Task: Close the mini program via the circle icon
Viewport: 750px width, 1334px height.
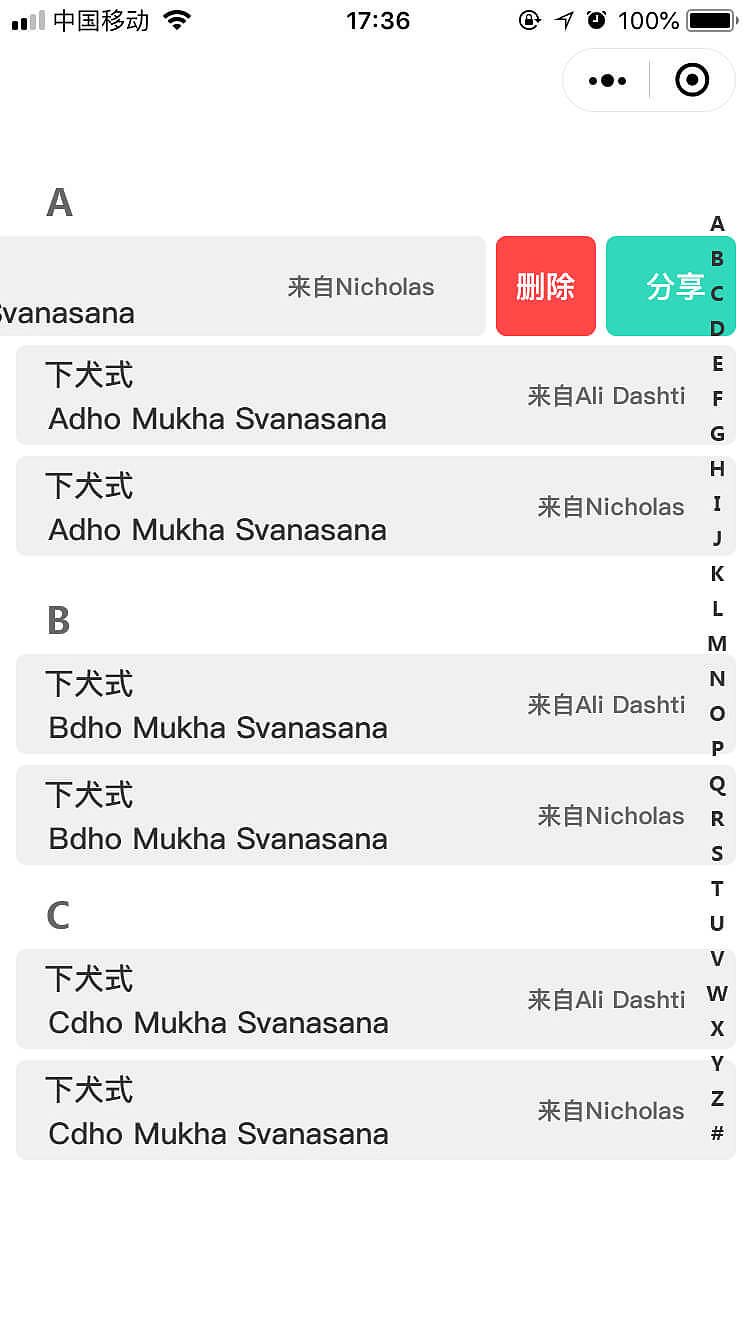Action: (x=692, y=80)
